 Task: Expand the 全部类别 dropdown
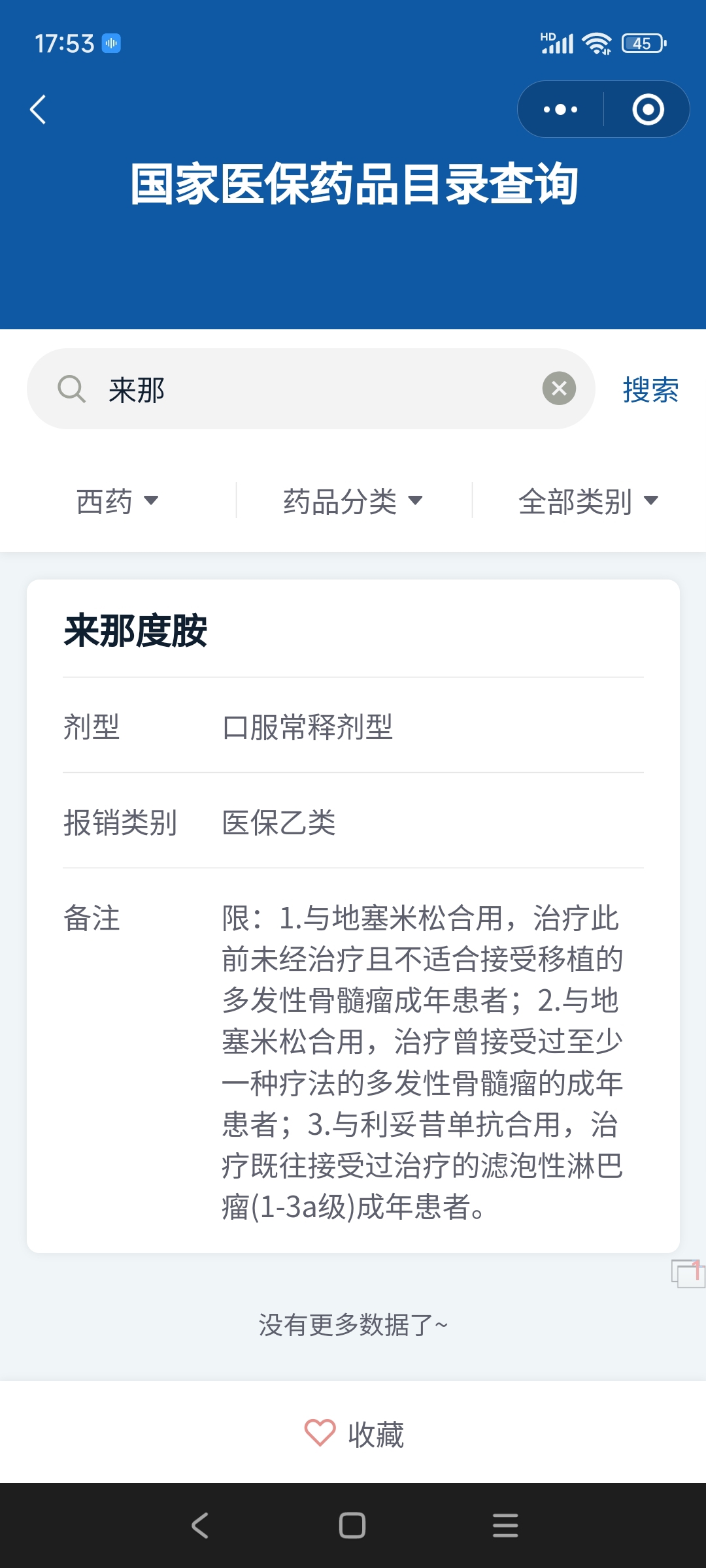tap(588, 501)
